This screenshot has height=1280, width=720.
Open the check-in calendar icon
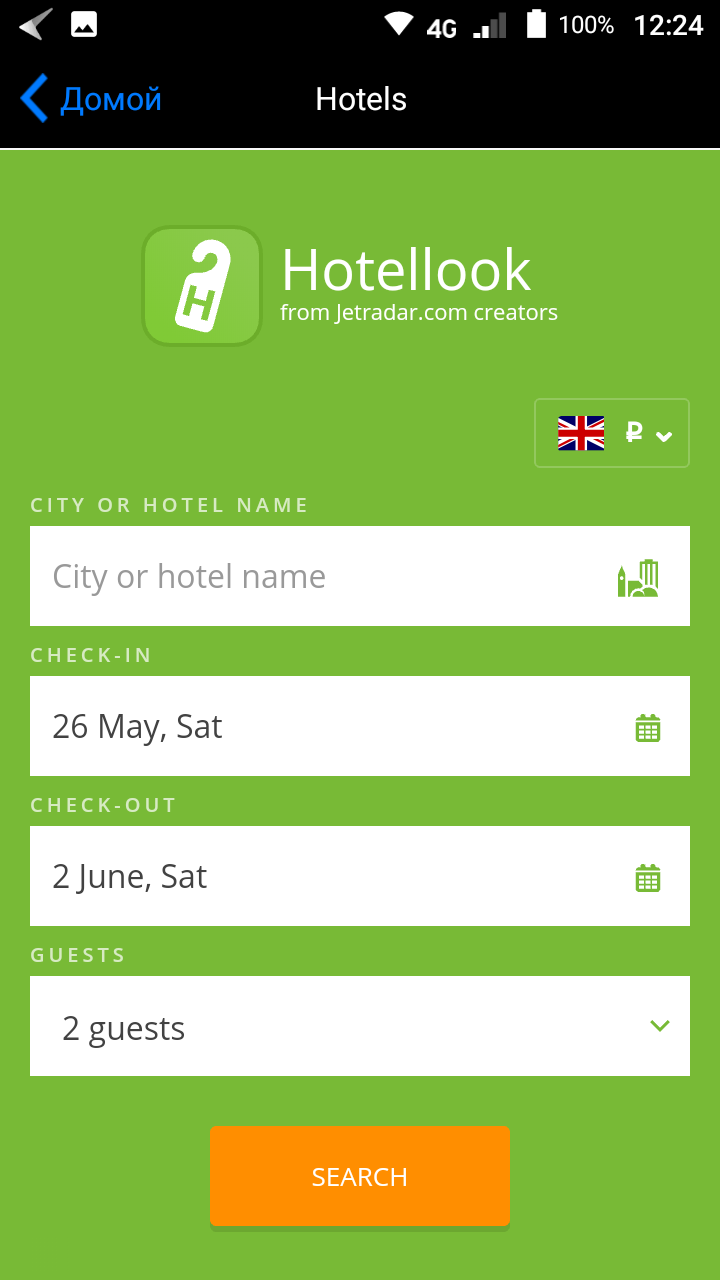[x=648, y=726]
